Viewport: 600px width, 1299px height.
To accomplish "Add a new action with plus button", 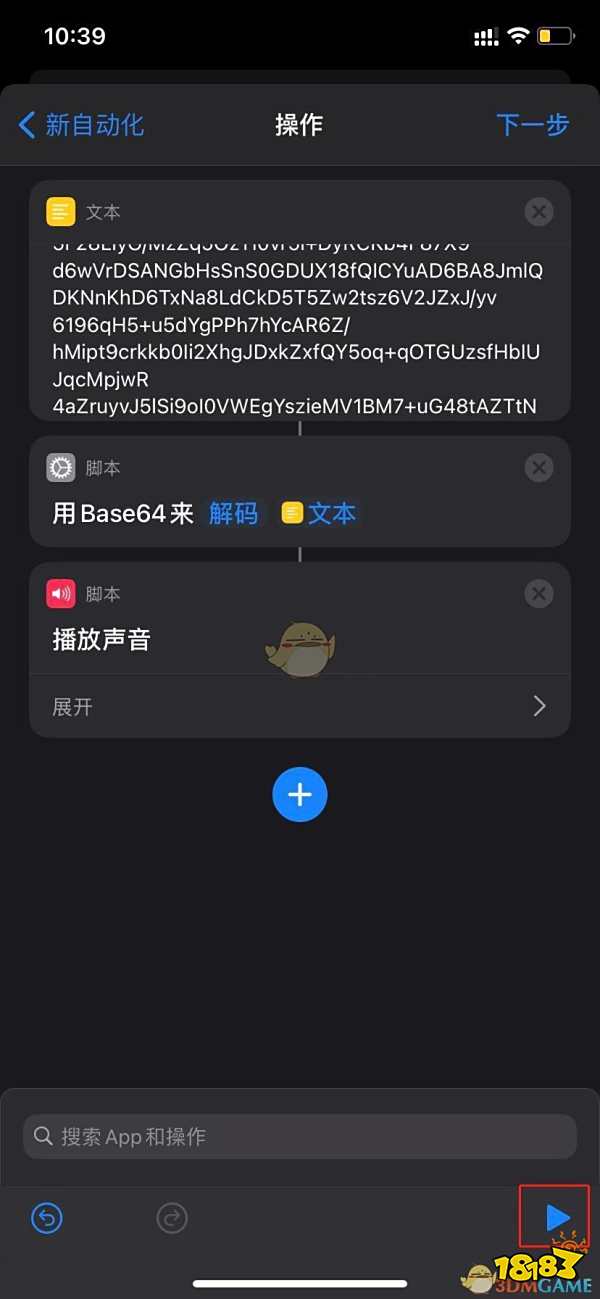I will tap(300, 794).
